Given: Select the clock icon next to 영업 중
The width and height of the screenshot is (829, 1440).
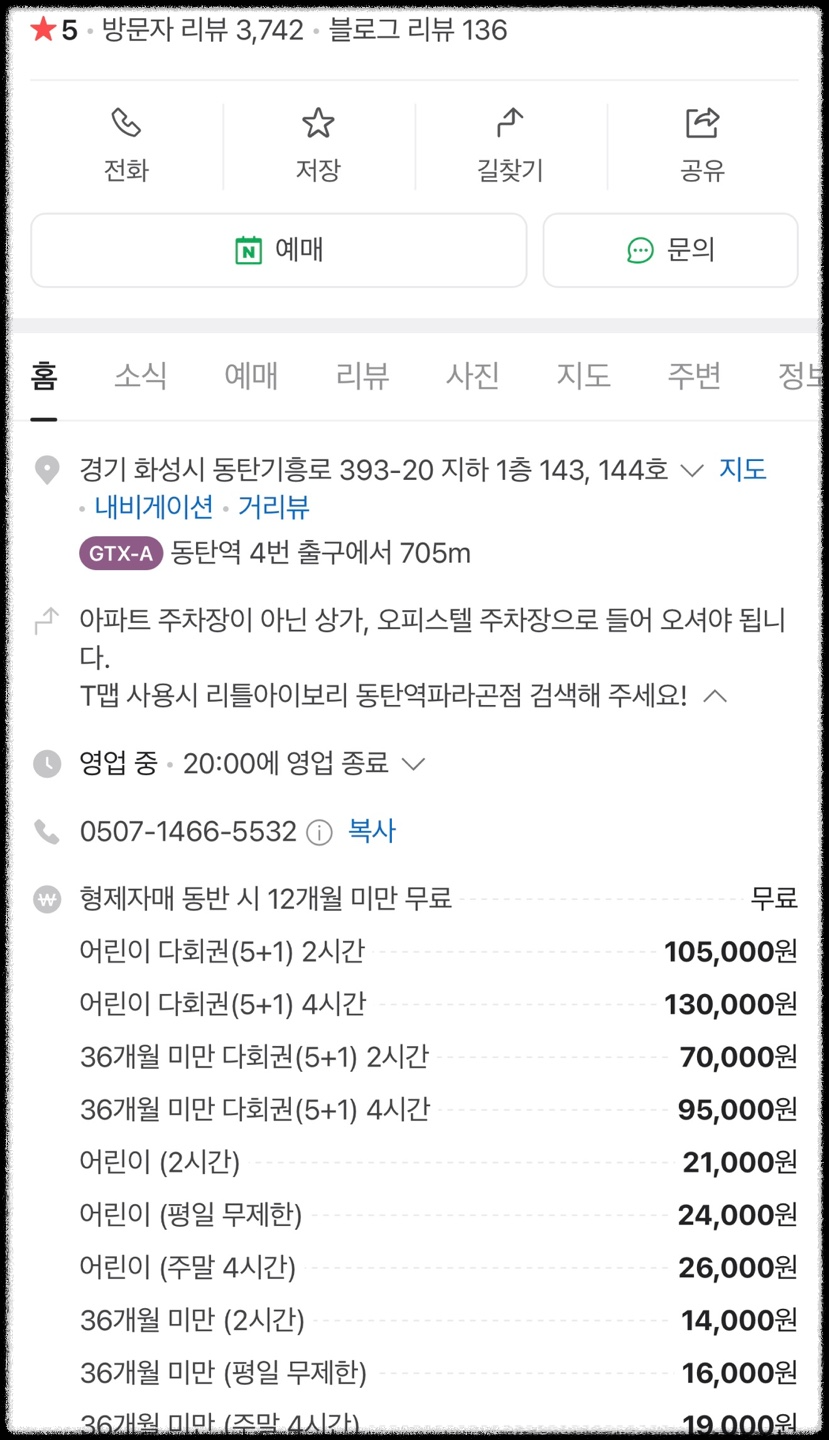Looking at the screenshot, I should coord(46,763).
